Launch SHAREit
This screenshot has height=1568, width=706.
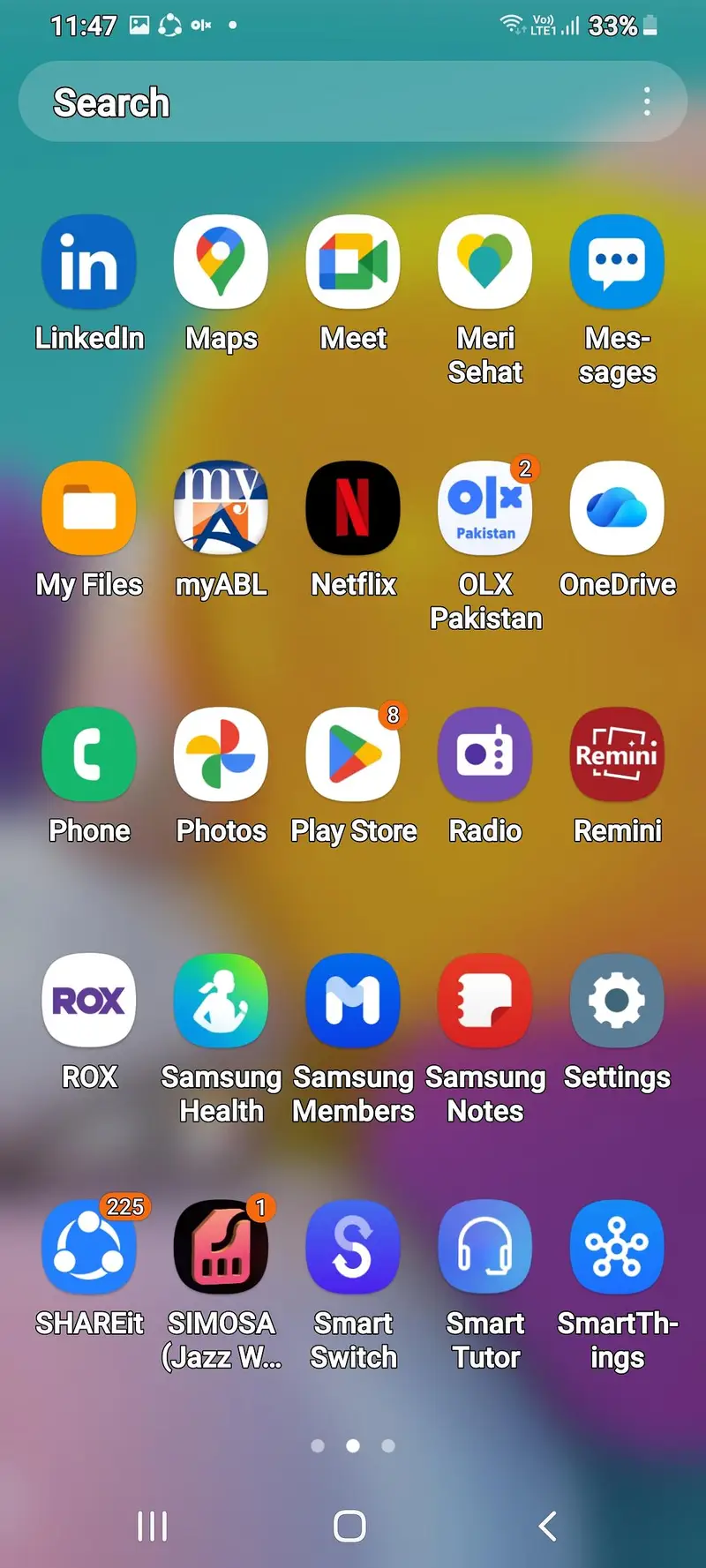point(89,1247)
